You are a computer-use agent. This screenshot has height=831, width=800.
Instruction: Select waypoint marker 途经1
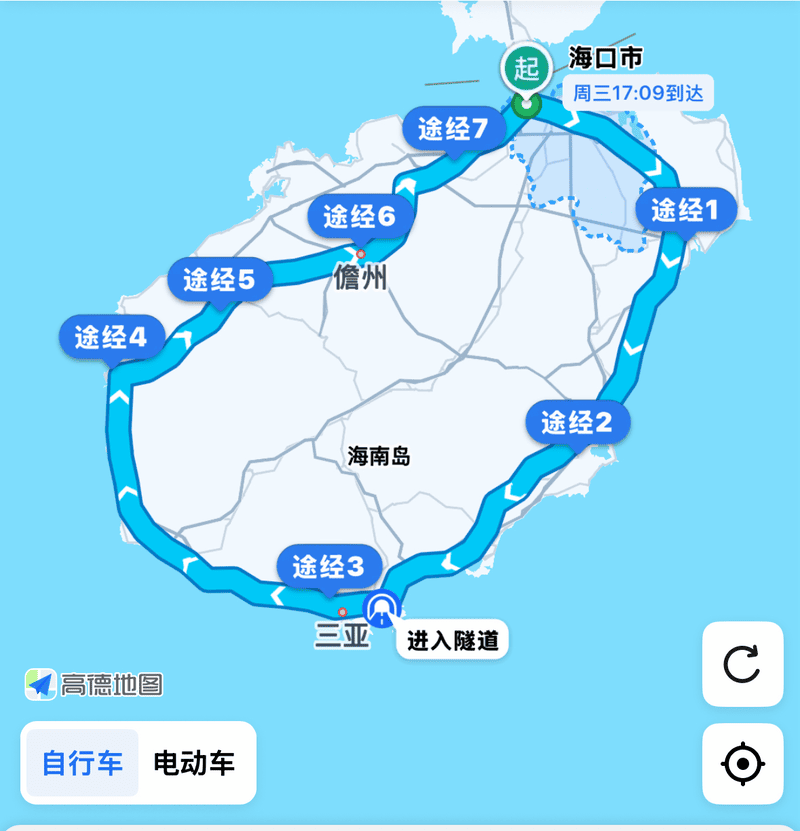point(686,210)
